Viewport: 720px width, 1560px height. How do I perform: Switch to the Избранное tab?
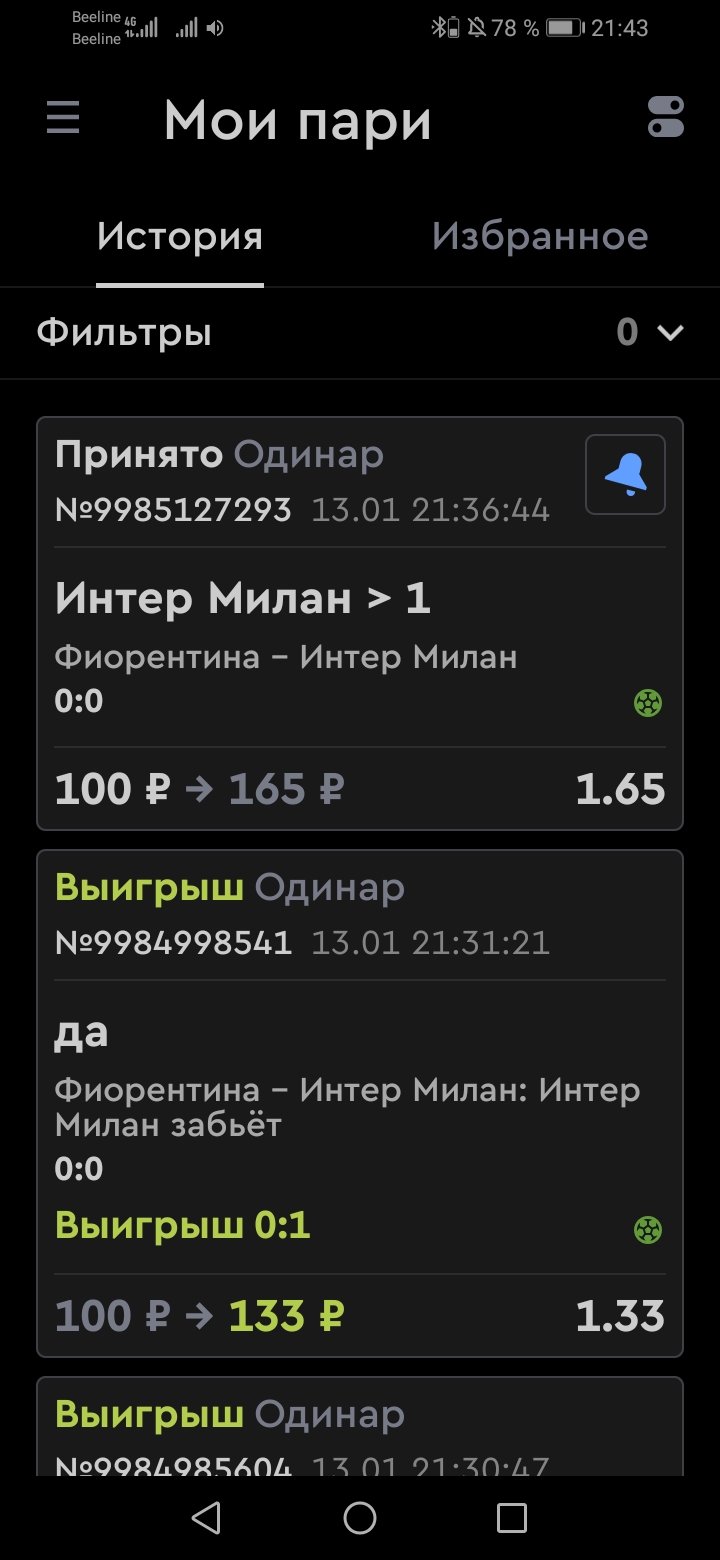540,237
